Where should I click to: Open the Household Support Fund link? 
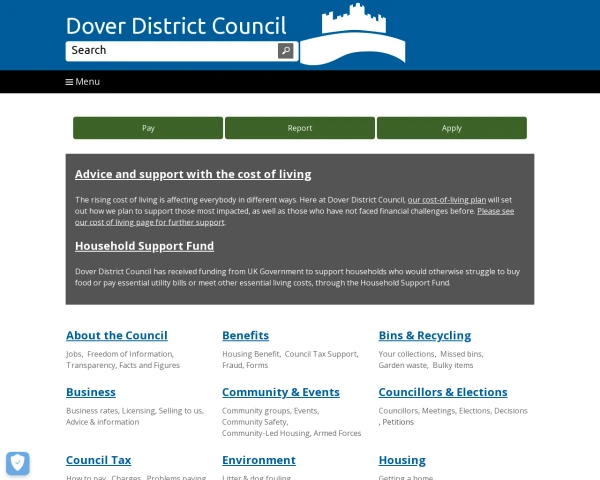[144, 246]
